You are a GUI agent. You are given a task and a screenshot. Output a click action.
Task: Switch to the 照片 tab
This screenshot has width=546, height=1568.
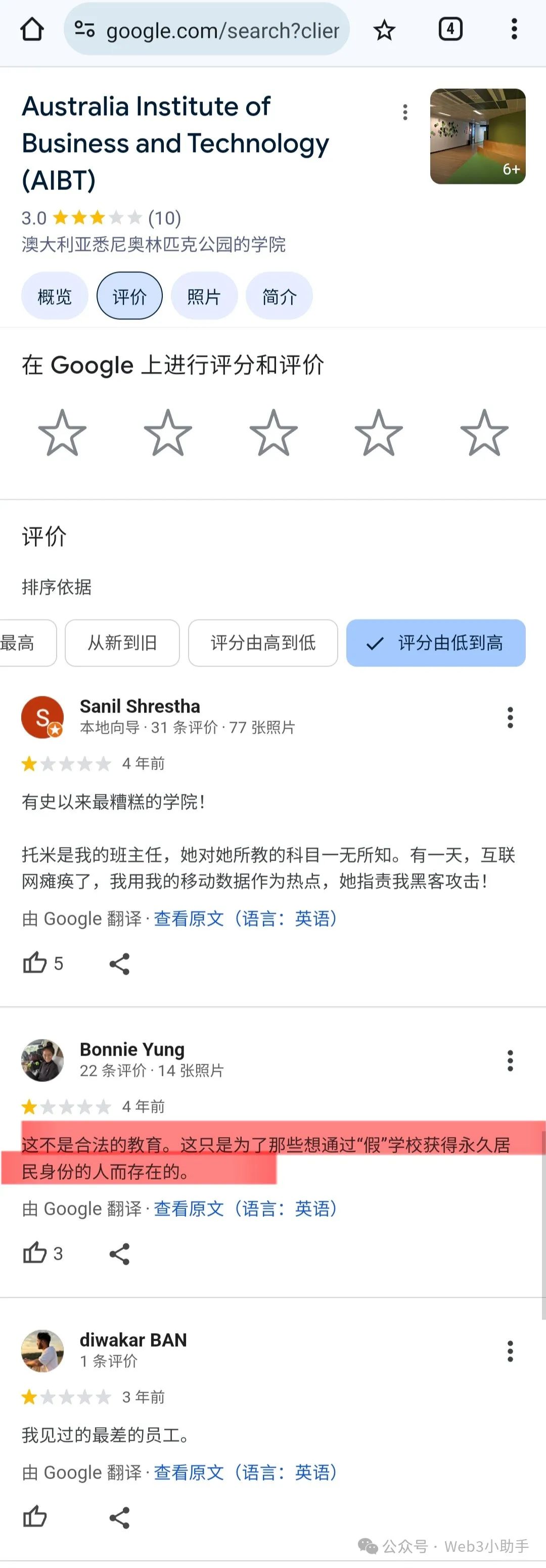click(x=203, y=297)
